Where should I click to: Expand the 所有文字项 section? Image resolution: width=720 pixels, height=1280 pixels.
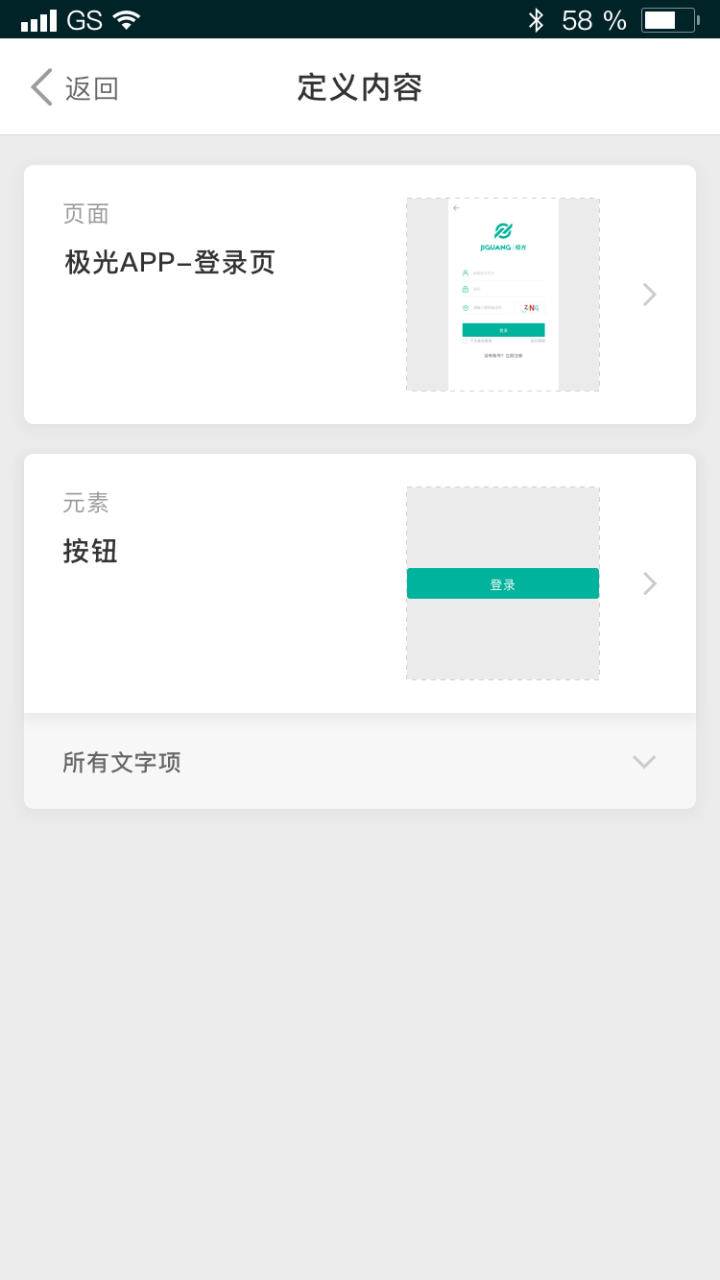(x=359, y=762)
